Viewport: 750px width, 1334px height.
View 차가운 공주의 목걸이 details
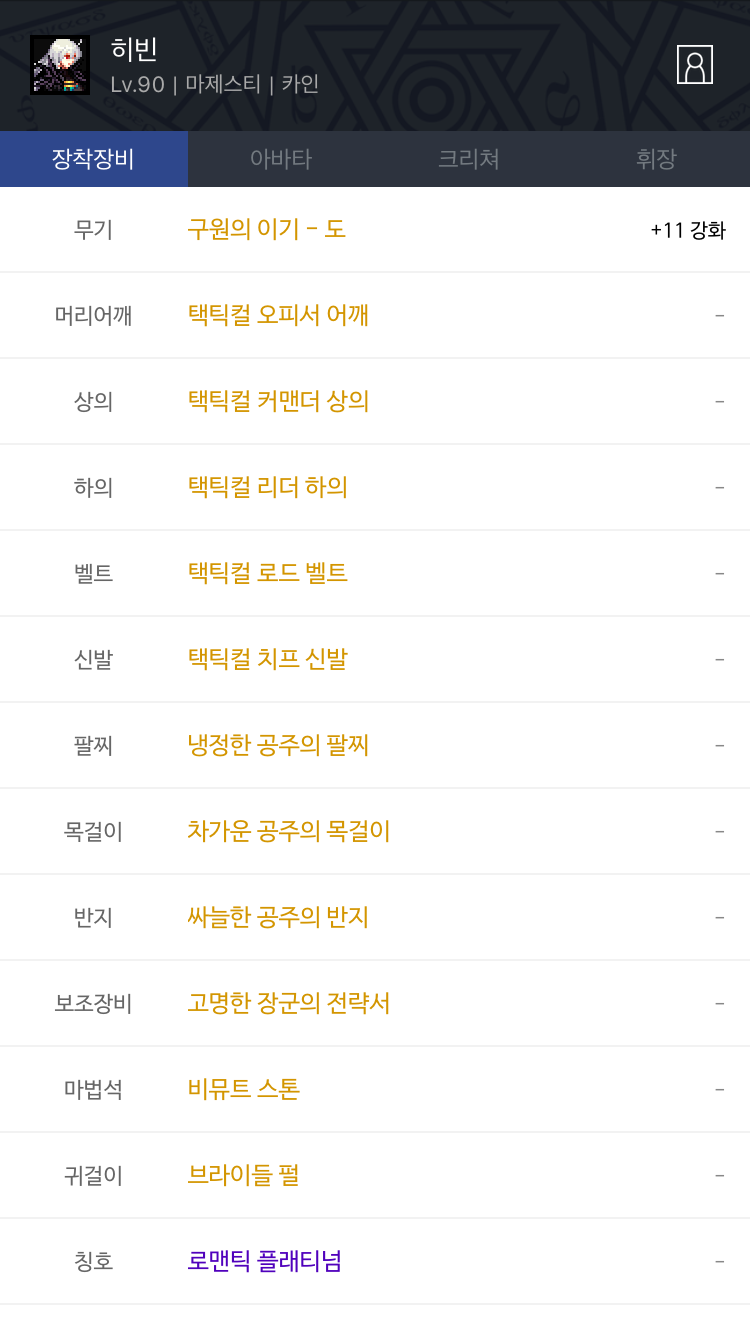[x=375, y=831]
